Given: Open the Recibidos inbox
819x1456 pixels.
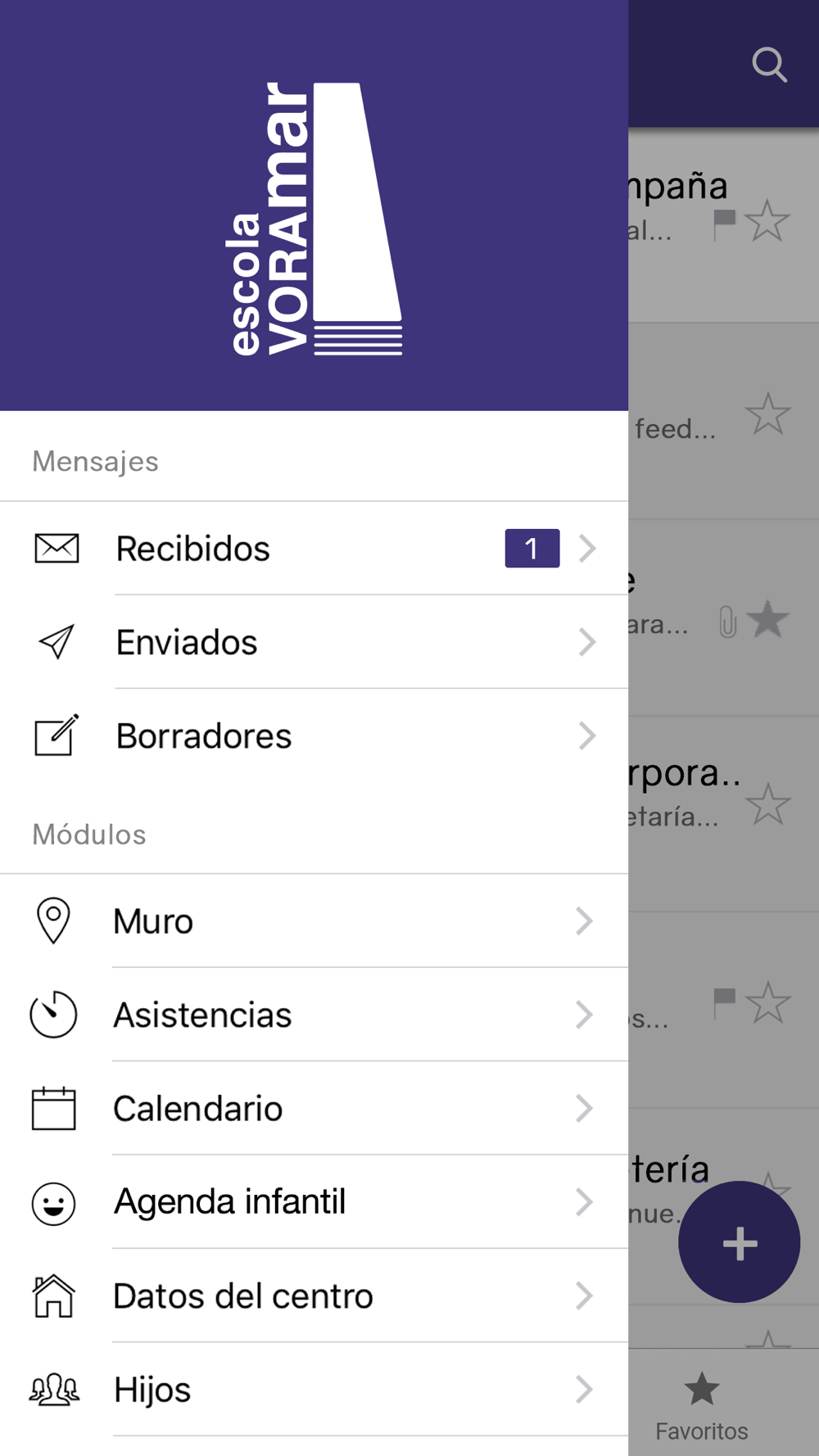Looking at the screenshot, I should [314, 549].
